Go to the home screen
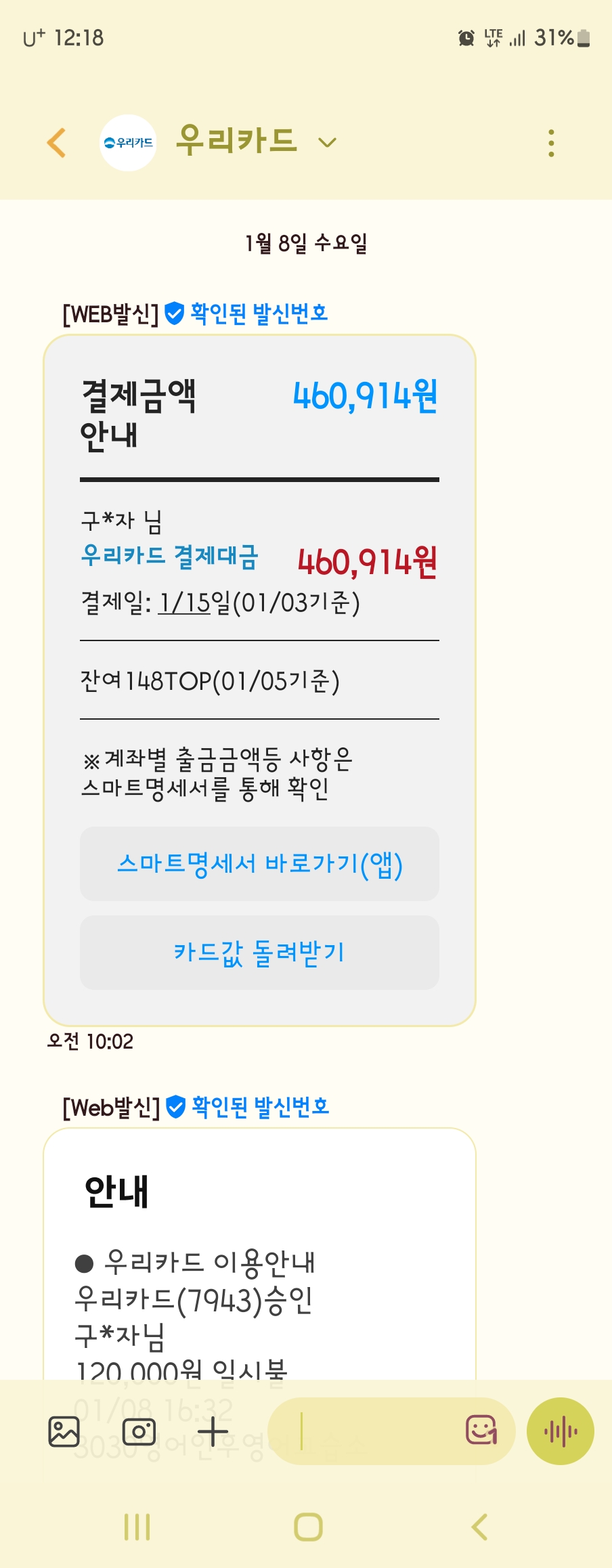This screenshot has height=1568, width=612. [308, 1527]
